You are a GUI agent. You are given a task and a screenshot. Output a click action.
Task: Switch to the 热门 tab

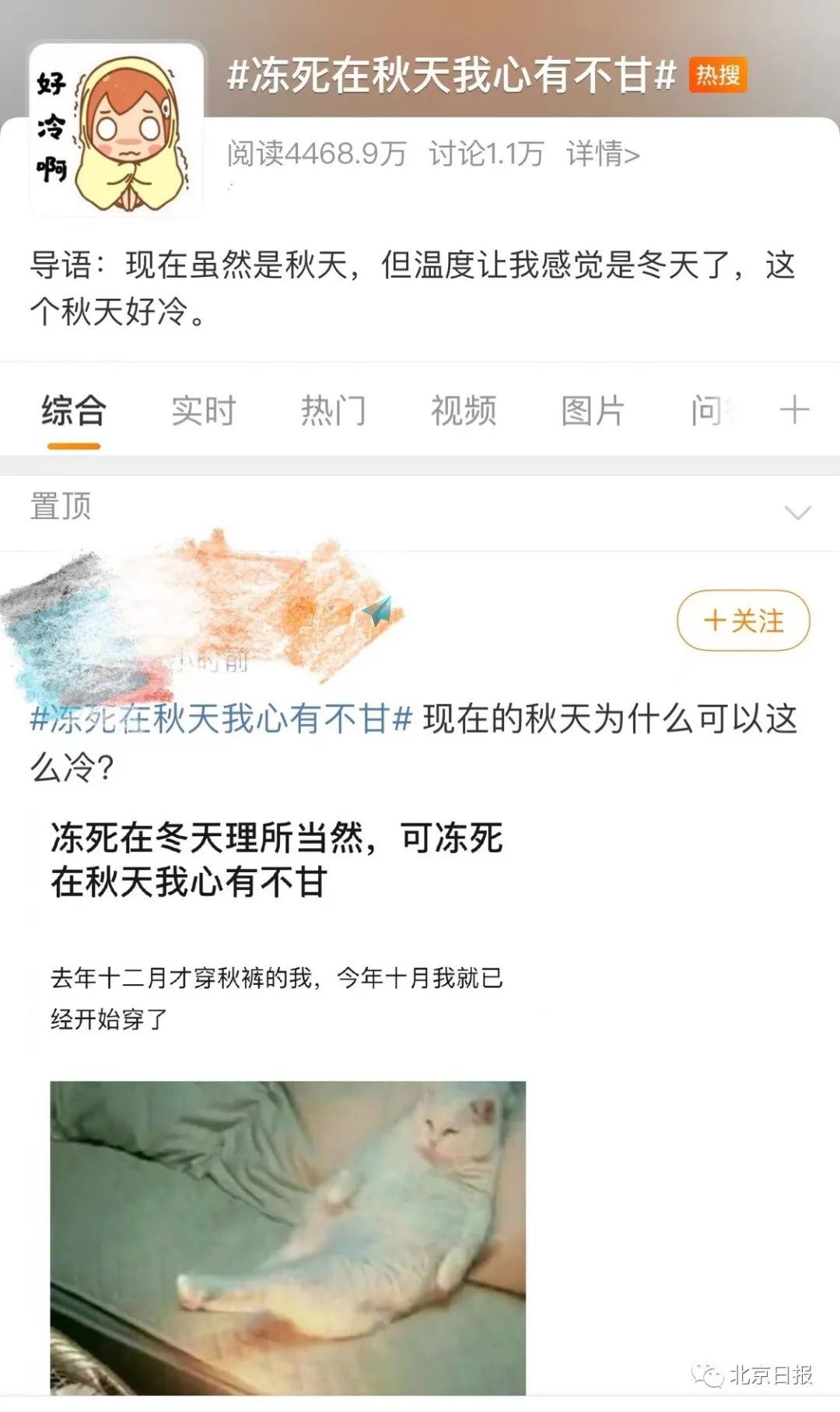334,411
